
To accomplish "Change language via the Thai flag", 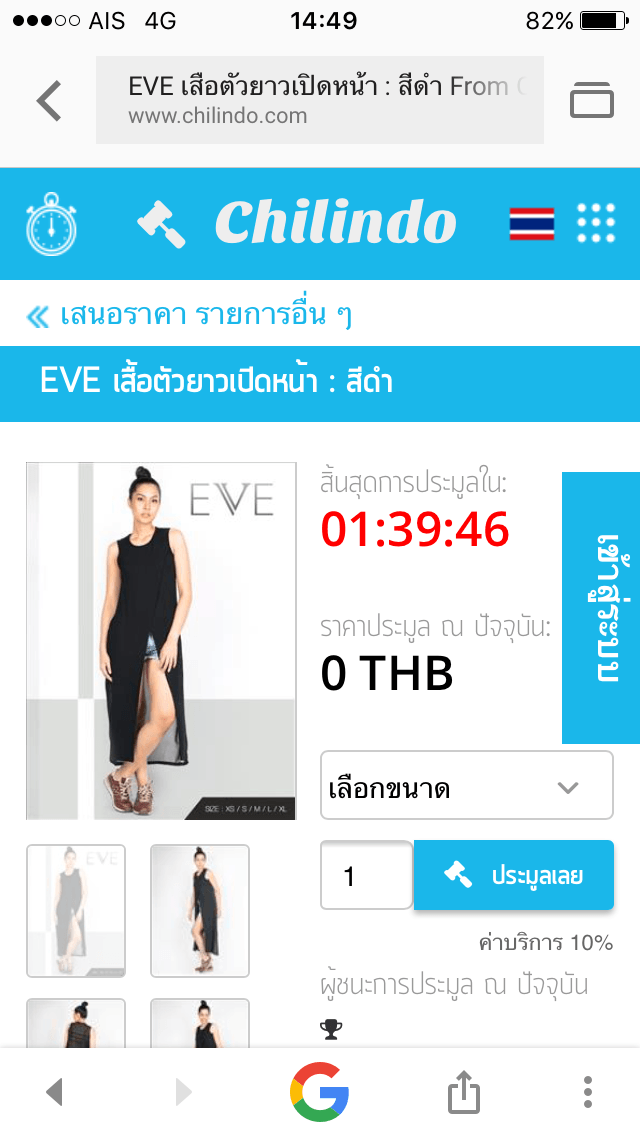I will tap(531, 223).
